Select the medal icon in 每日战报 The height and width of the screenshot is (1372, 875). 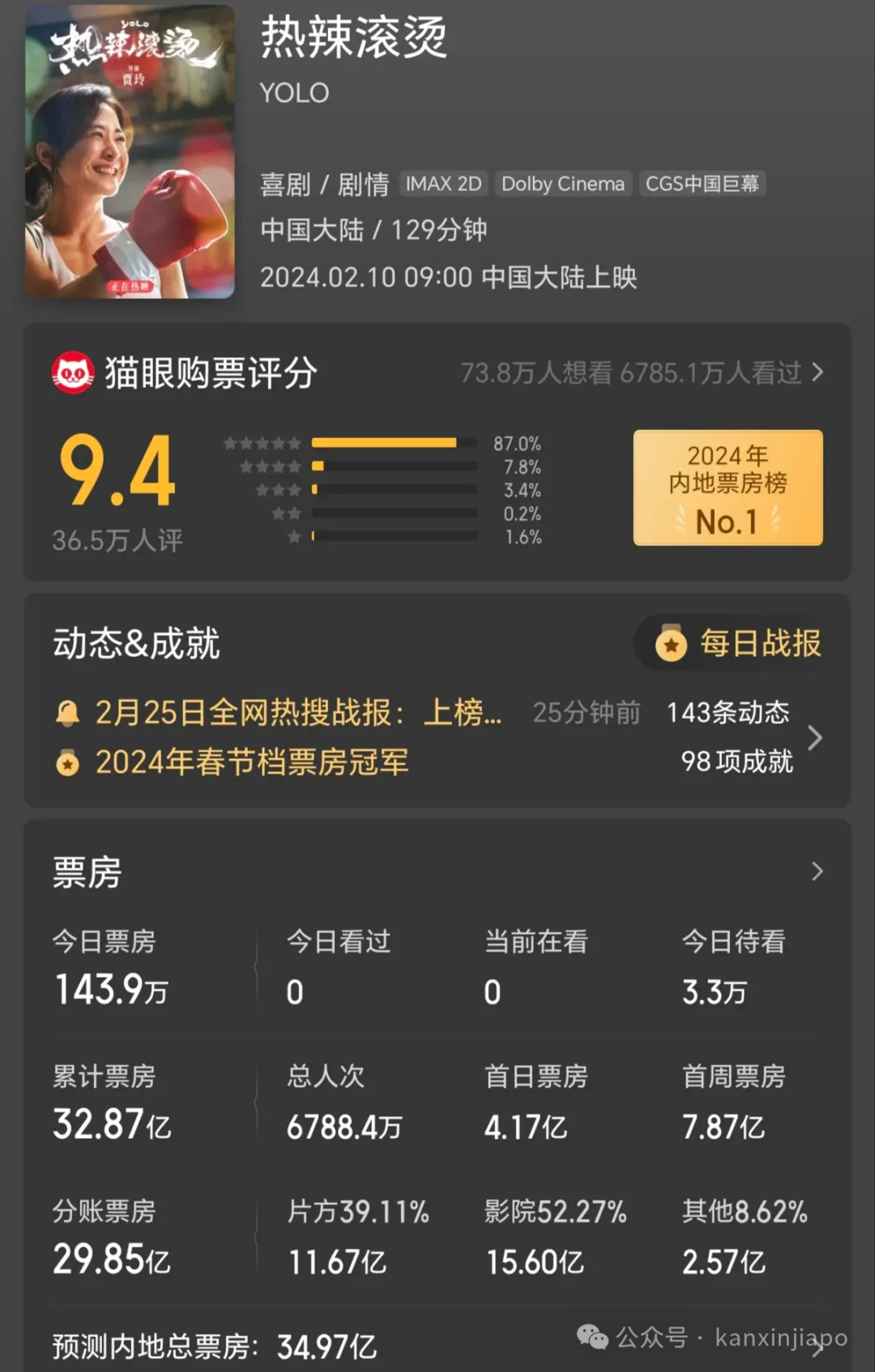tap(670, 644)
